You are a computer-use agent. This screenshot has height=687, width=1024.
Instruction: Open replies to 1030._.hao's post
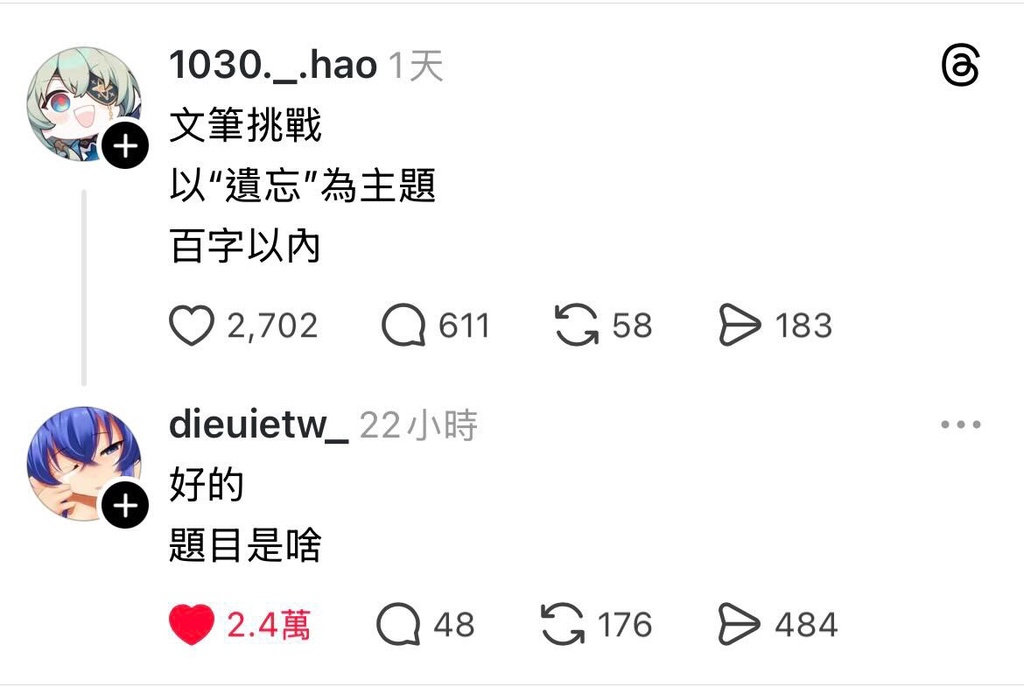click(404, 326)
